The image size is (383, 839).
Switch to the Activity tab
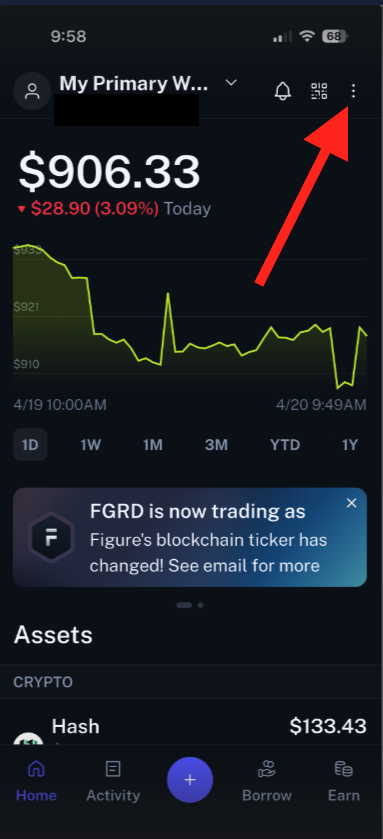[113, 782]
